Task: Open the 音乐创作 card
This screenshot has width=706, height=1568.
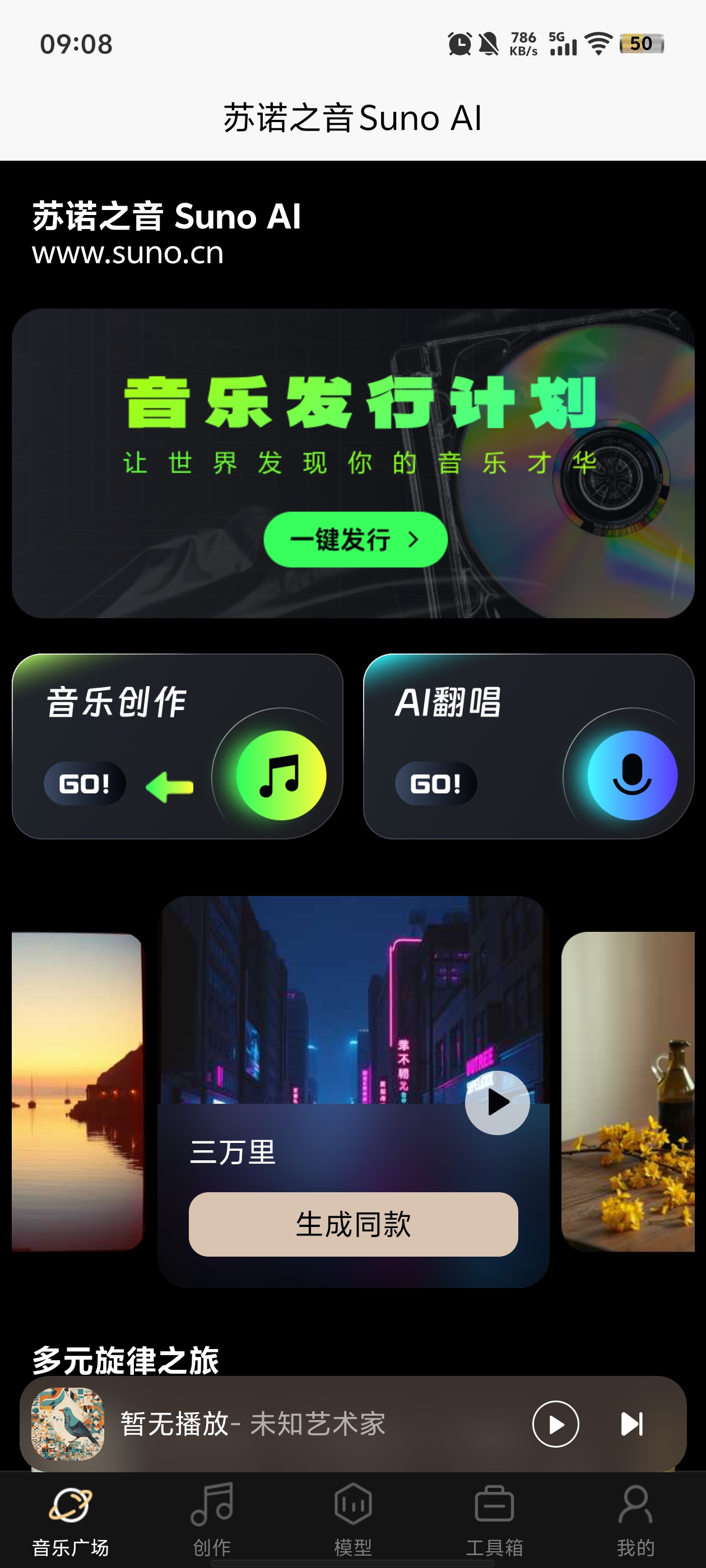Action: [177, 746]
